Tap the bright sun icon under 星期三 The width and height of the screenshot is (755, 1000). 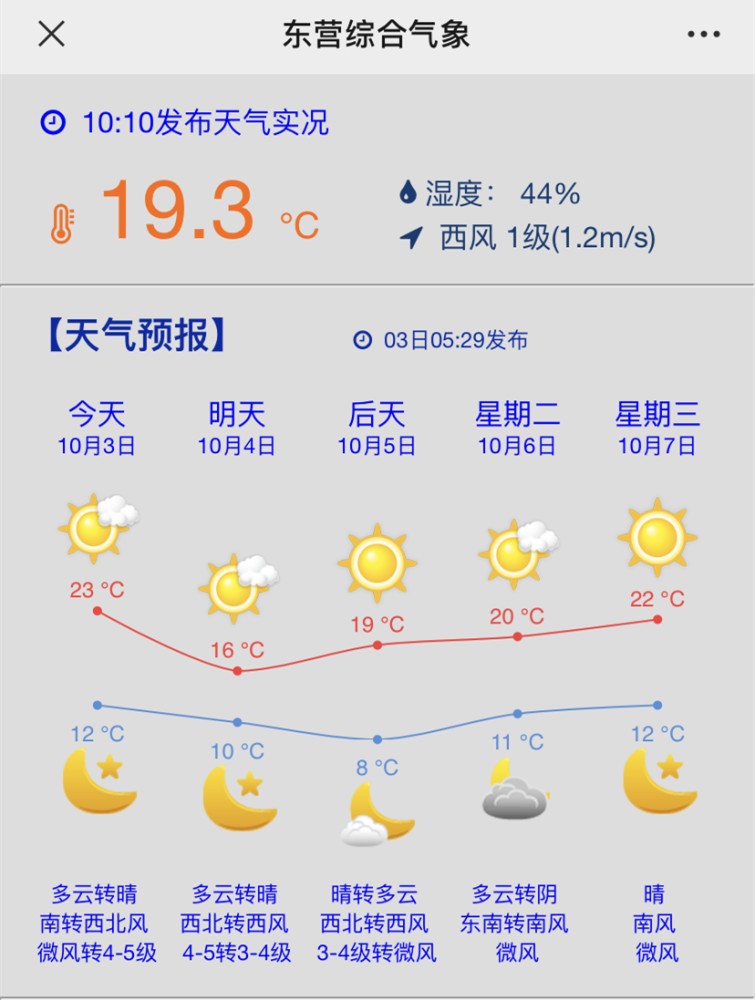pyautogui.click(x=656, y=538)
